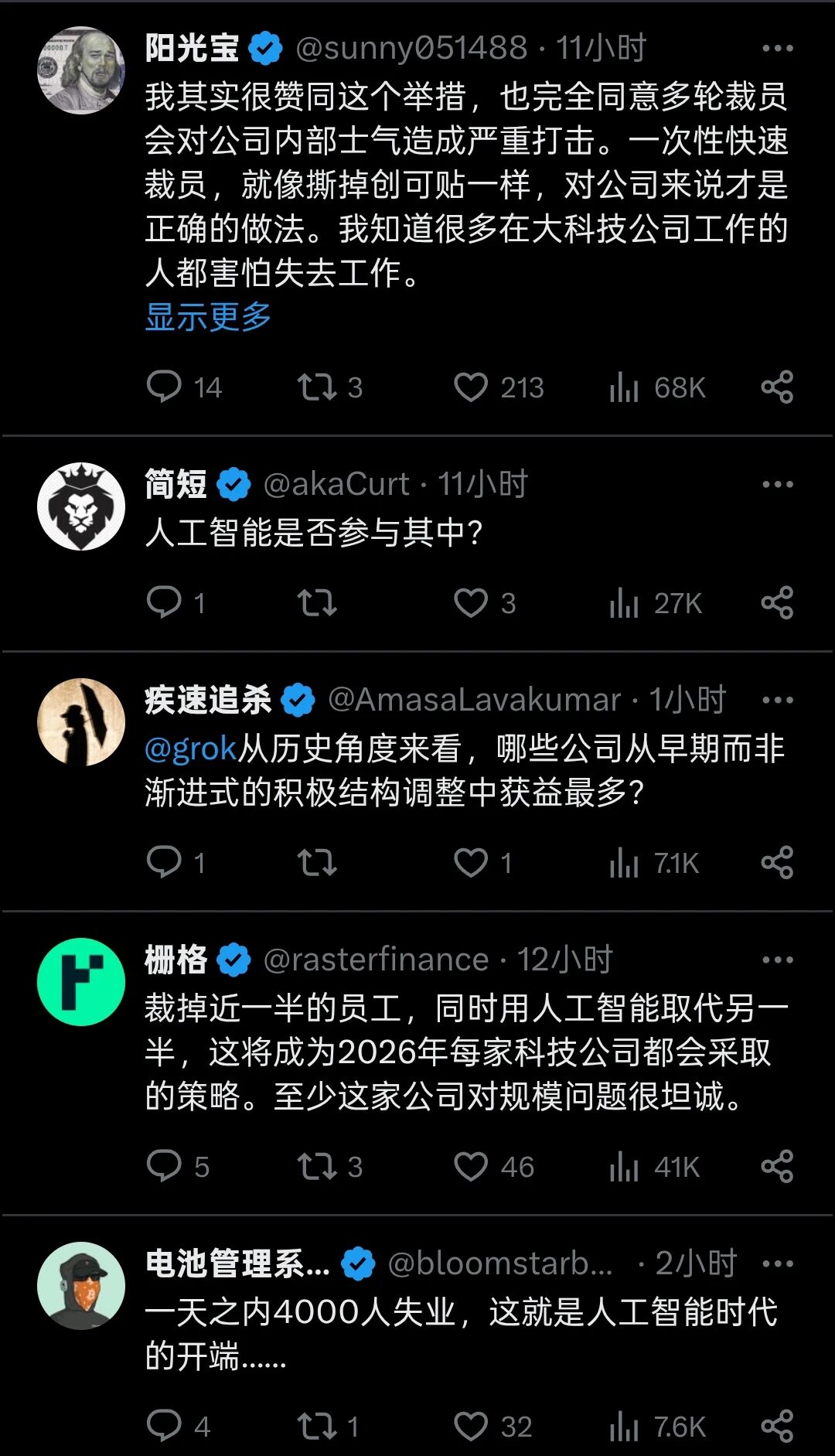835x1456 pixels.
Task: Open the overflow menu on 栅格's post
Action: (x=777, y=960)
